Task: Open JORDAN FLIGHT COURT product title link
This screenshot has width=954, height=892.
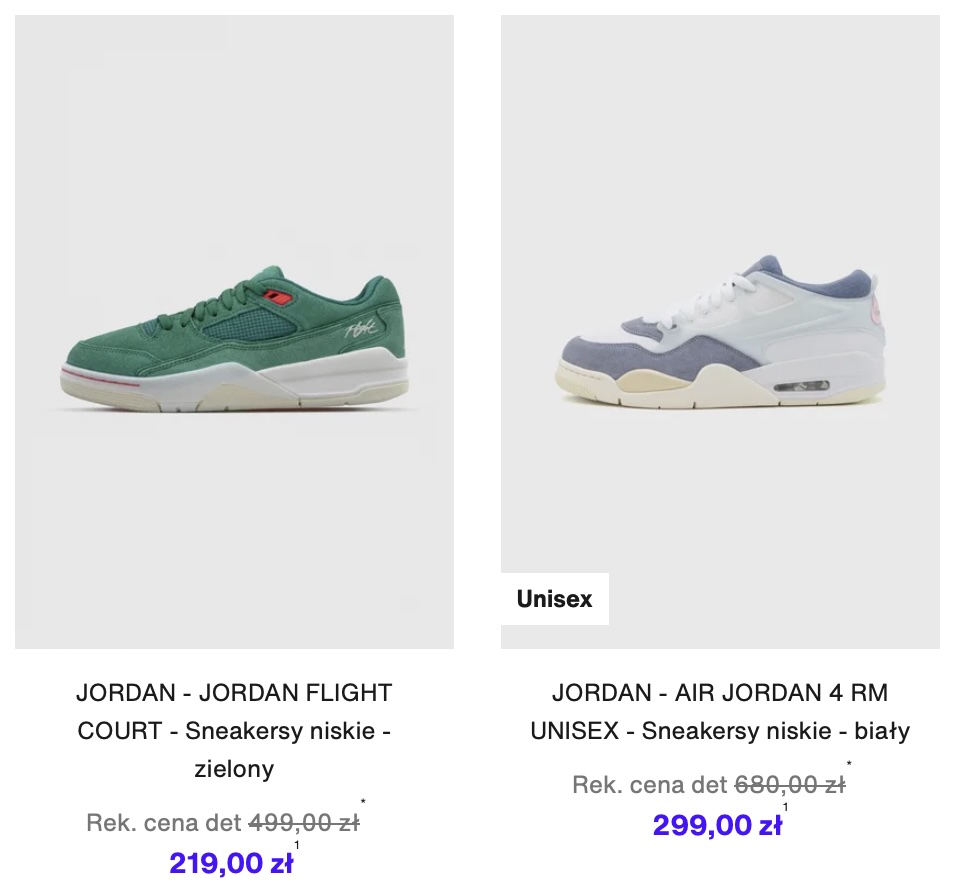Action: click(x=234, y=730)
